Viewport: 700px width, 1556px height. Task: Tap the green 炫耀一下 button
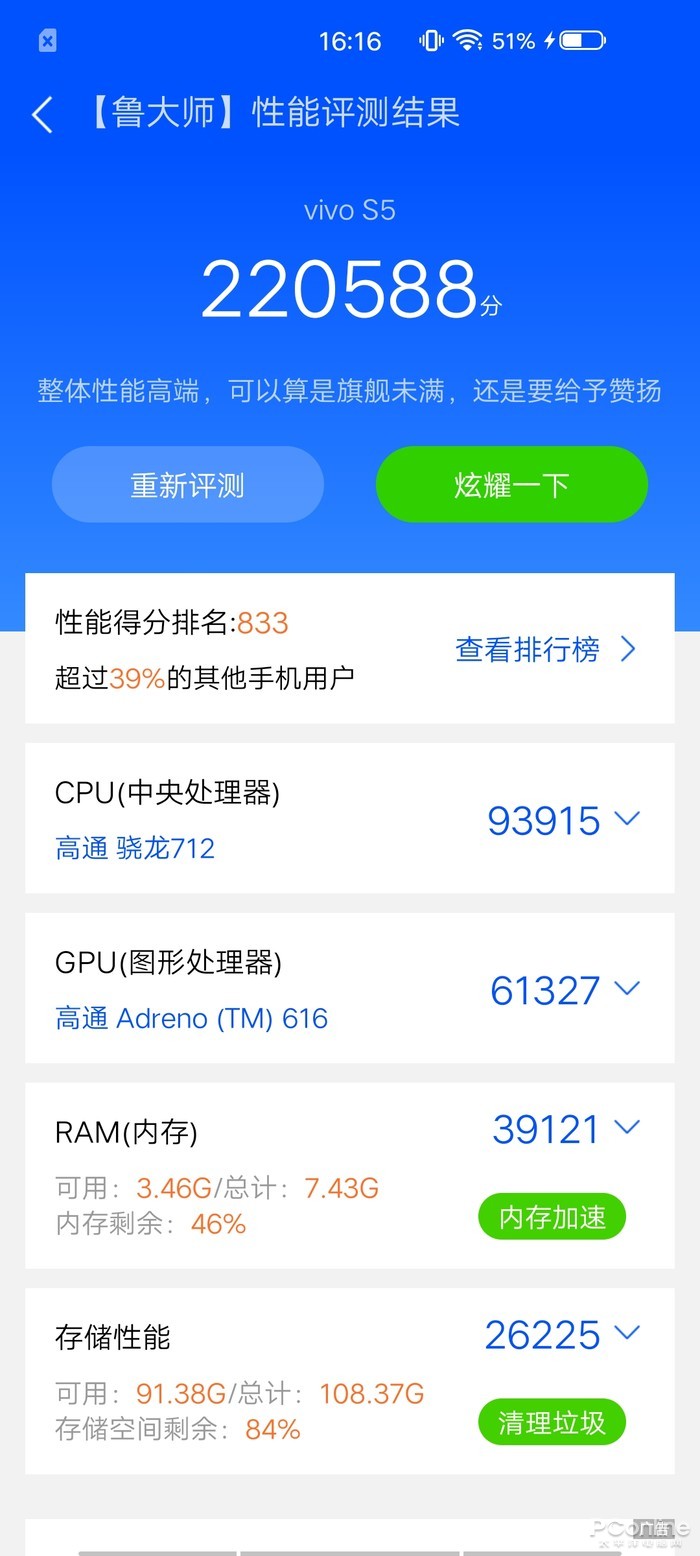(512, 485)
